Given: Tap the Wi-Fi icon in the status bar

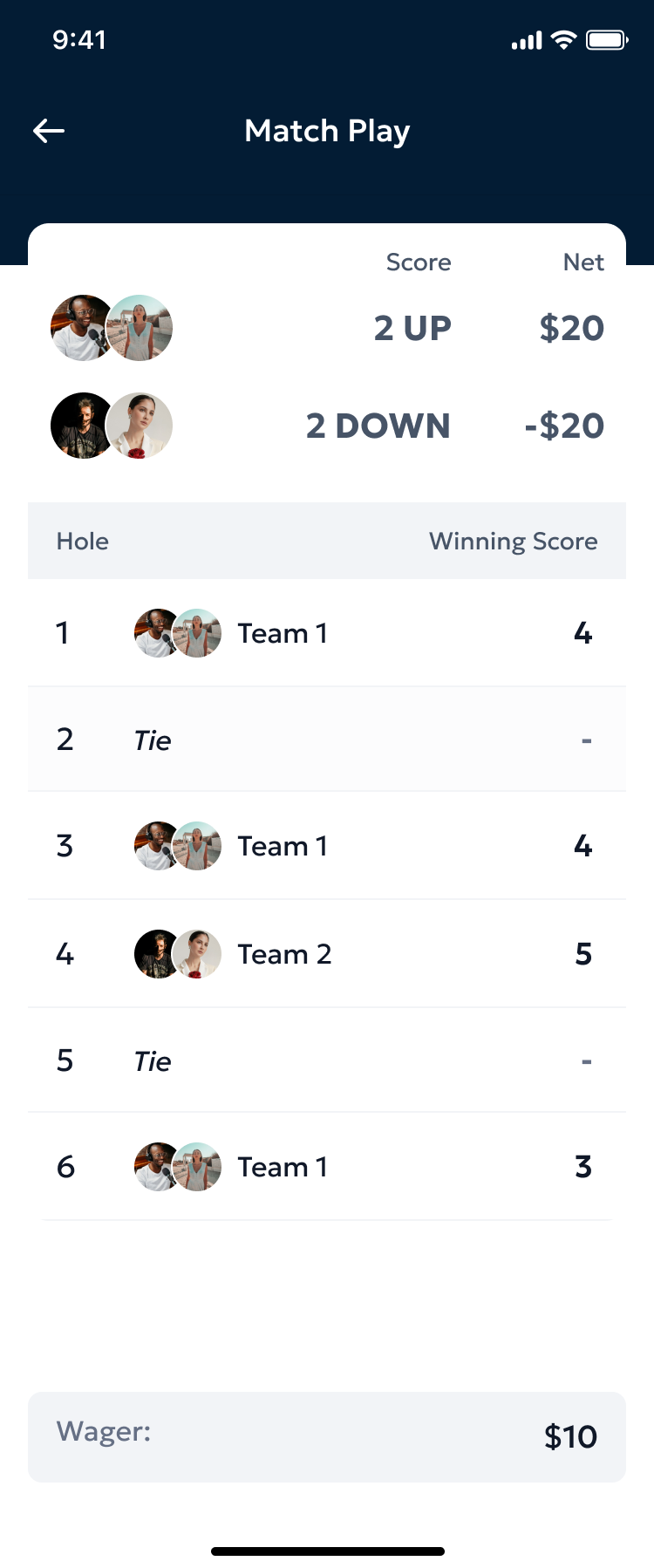Looking at the screenshot, I should coord(563,39).
